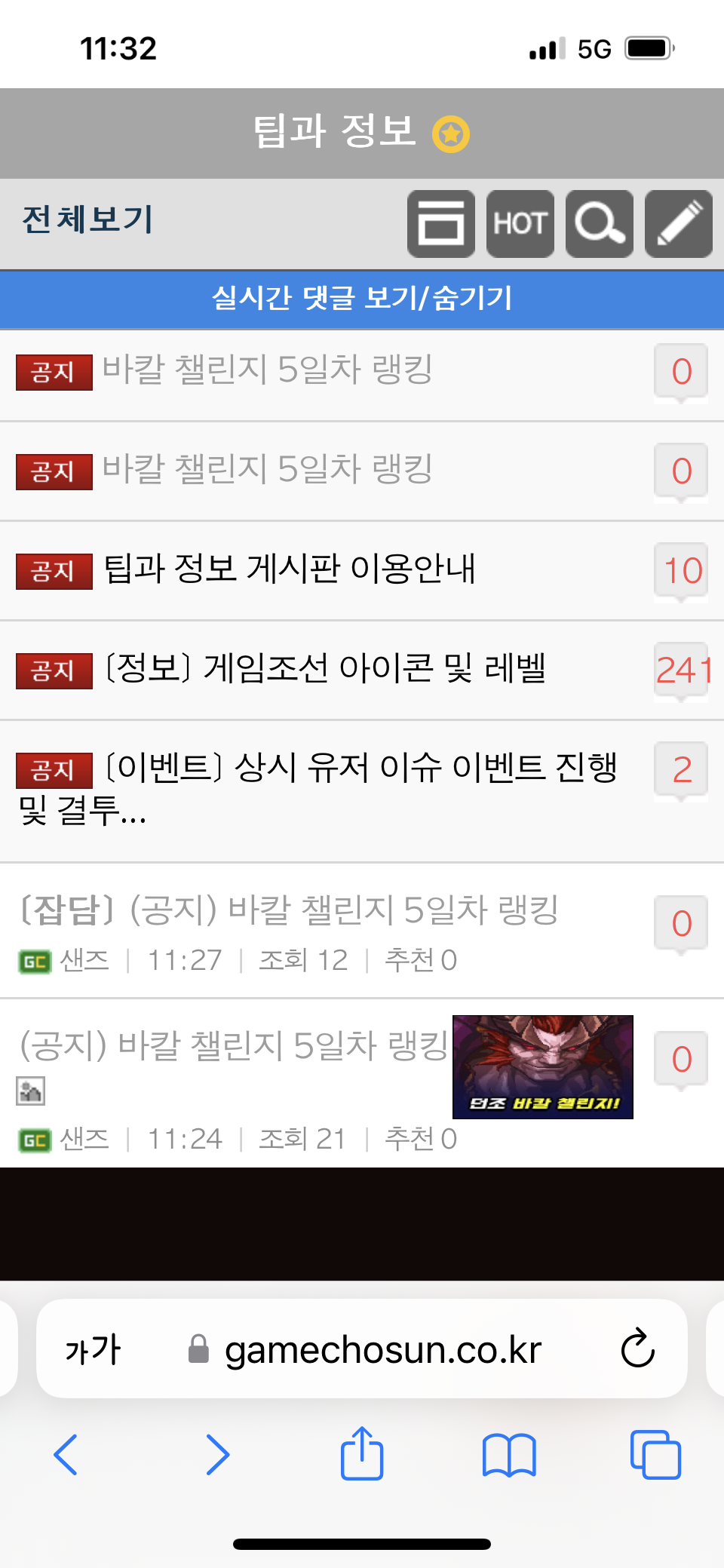724x1568 pixels.
Task: Open Safari tabs overview
Action: [655, 1455]
